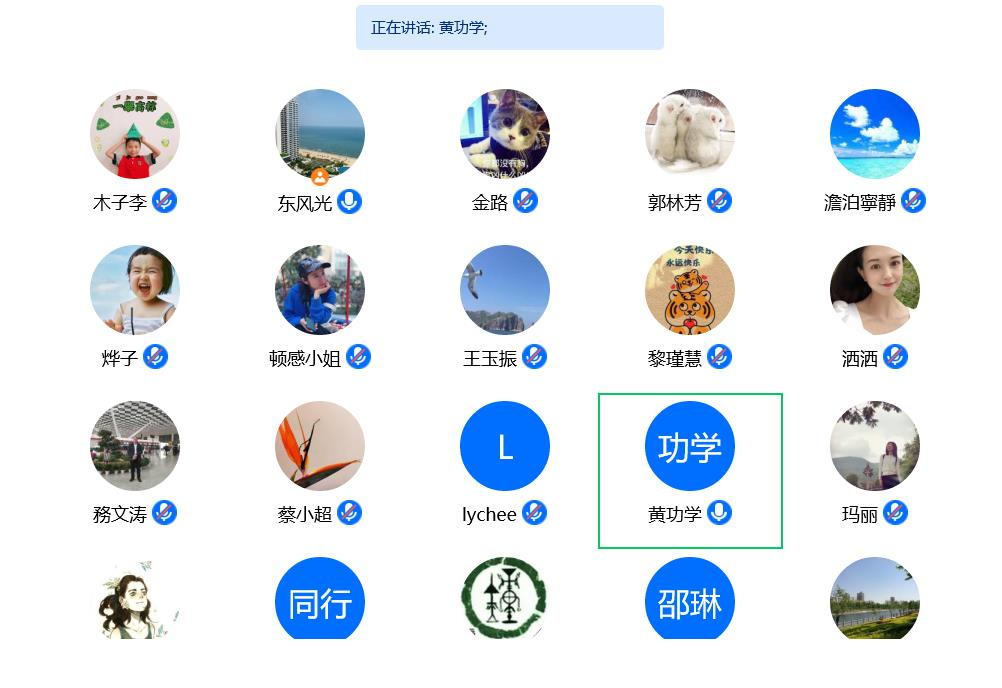
Task: Select the 同行 avatar
Action: (320, 602)
